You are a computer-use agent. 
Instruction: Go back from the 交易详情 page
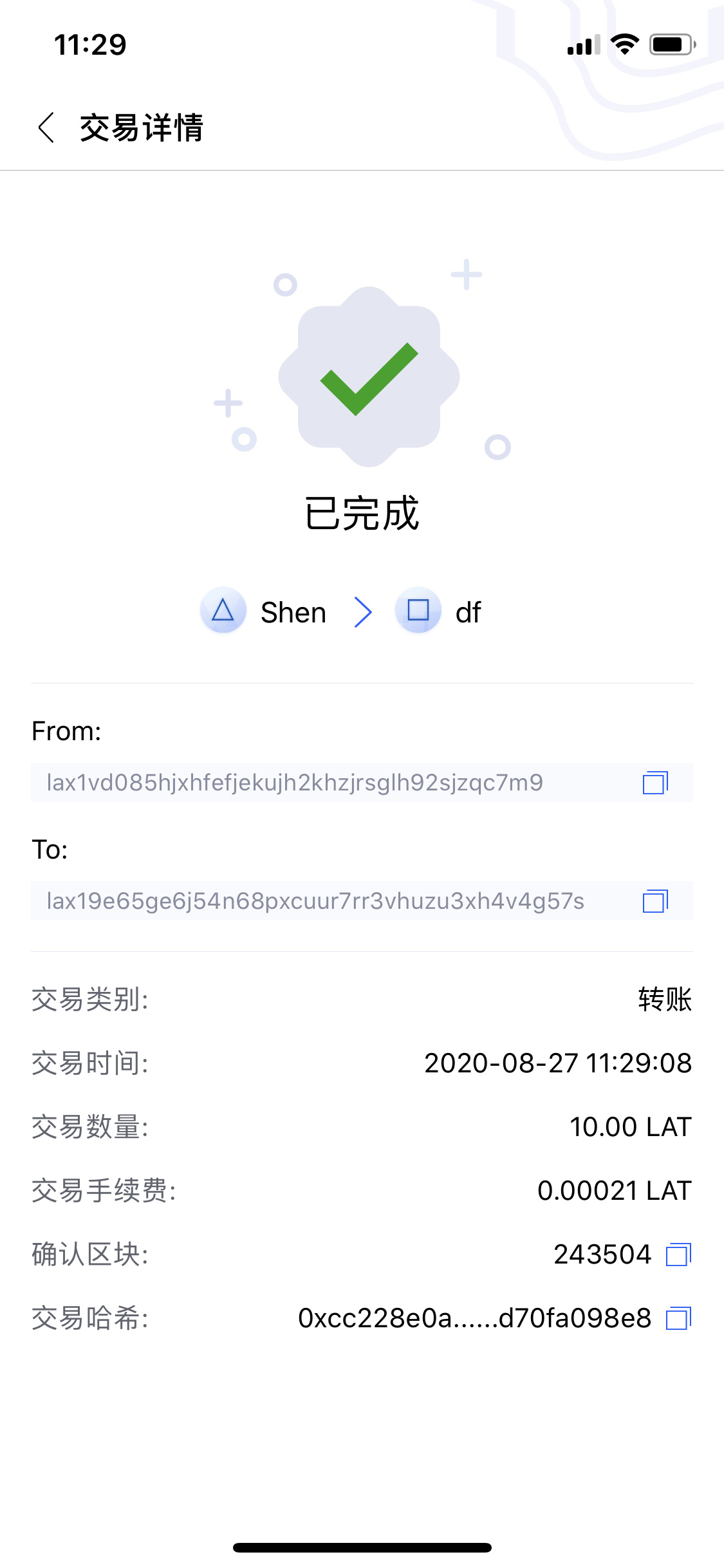coord(46,127)
